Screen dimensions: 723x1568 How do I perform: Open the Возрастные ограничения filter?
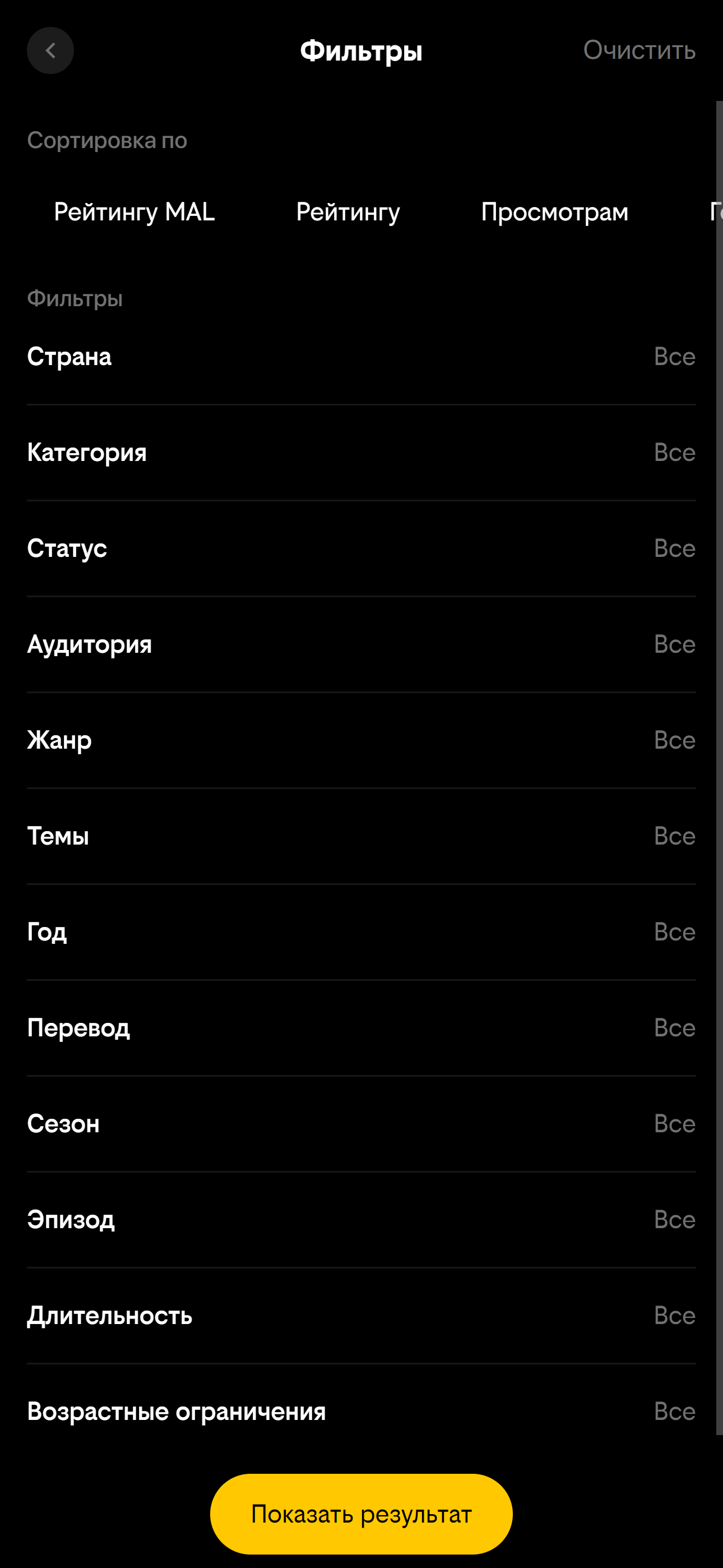[x=361, y=1412]
